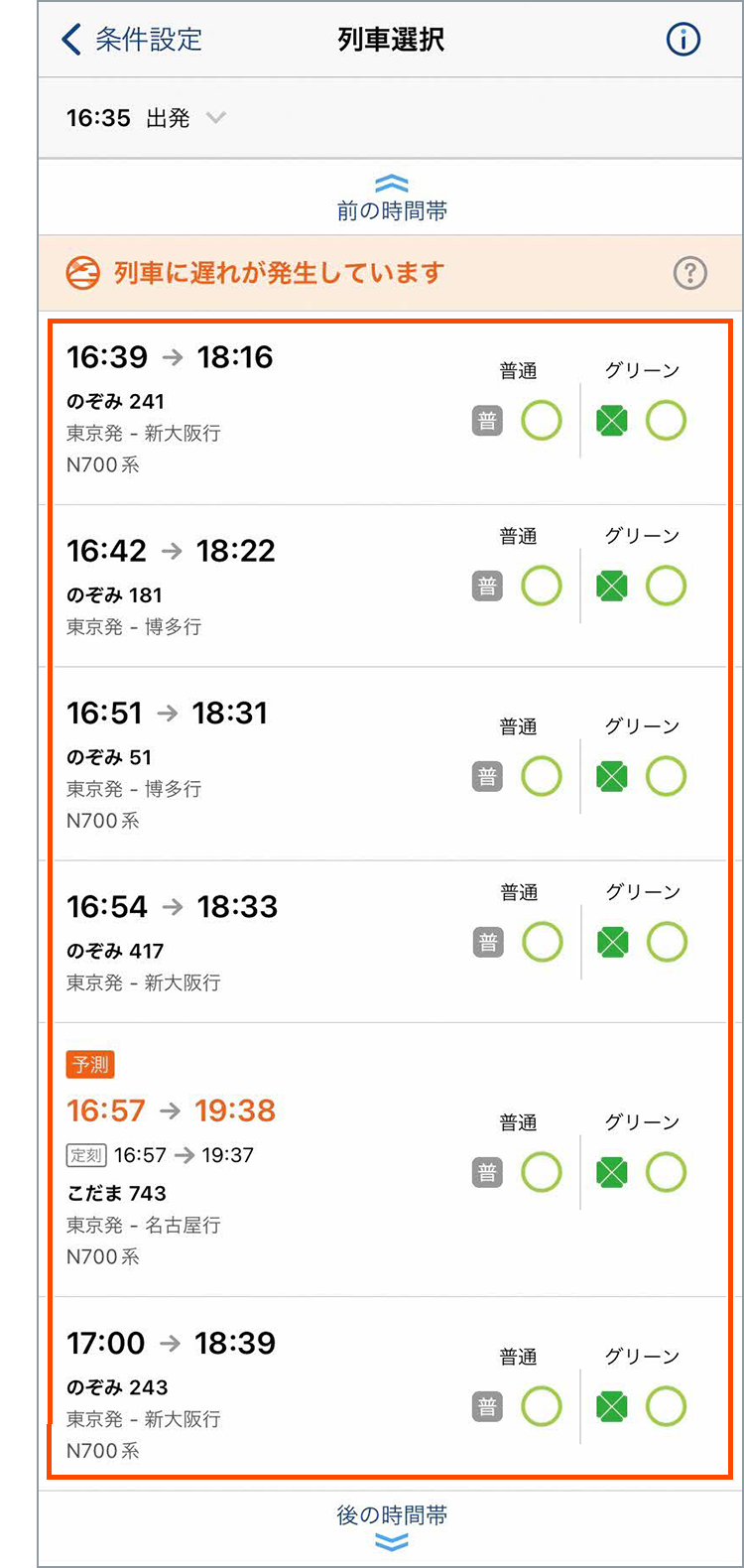Show earlier trains via 前の時間帯

point(392,197)
